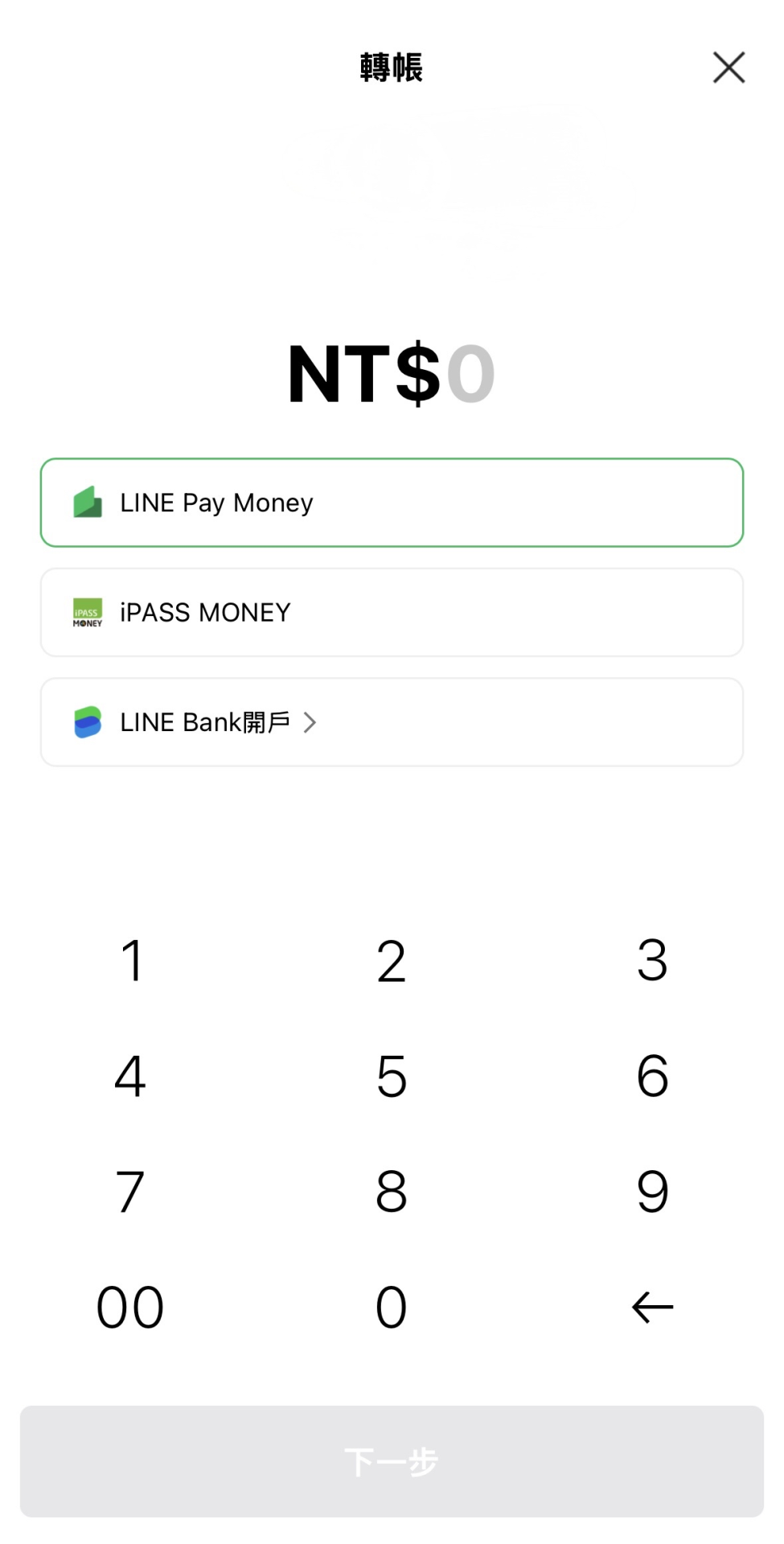Continue with the 下一步 button

[x=392, y=1461]
